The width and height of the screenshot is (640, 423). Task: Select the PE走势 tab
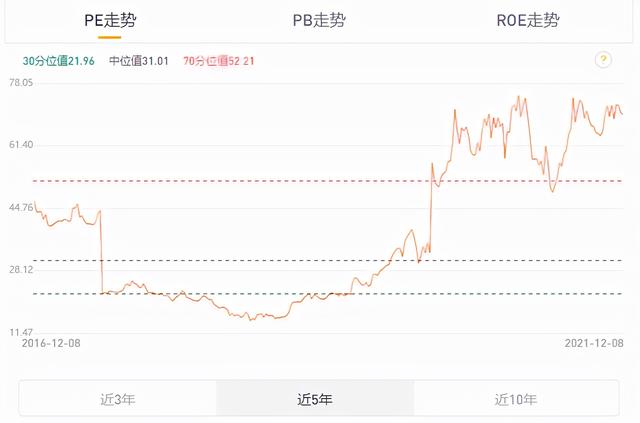coord(110,20)
